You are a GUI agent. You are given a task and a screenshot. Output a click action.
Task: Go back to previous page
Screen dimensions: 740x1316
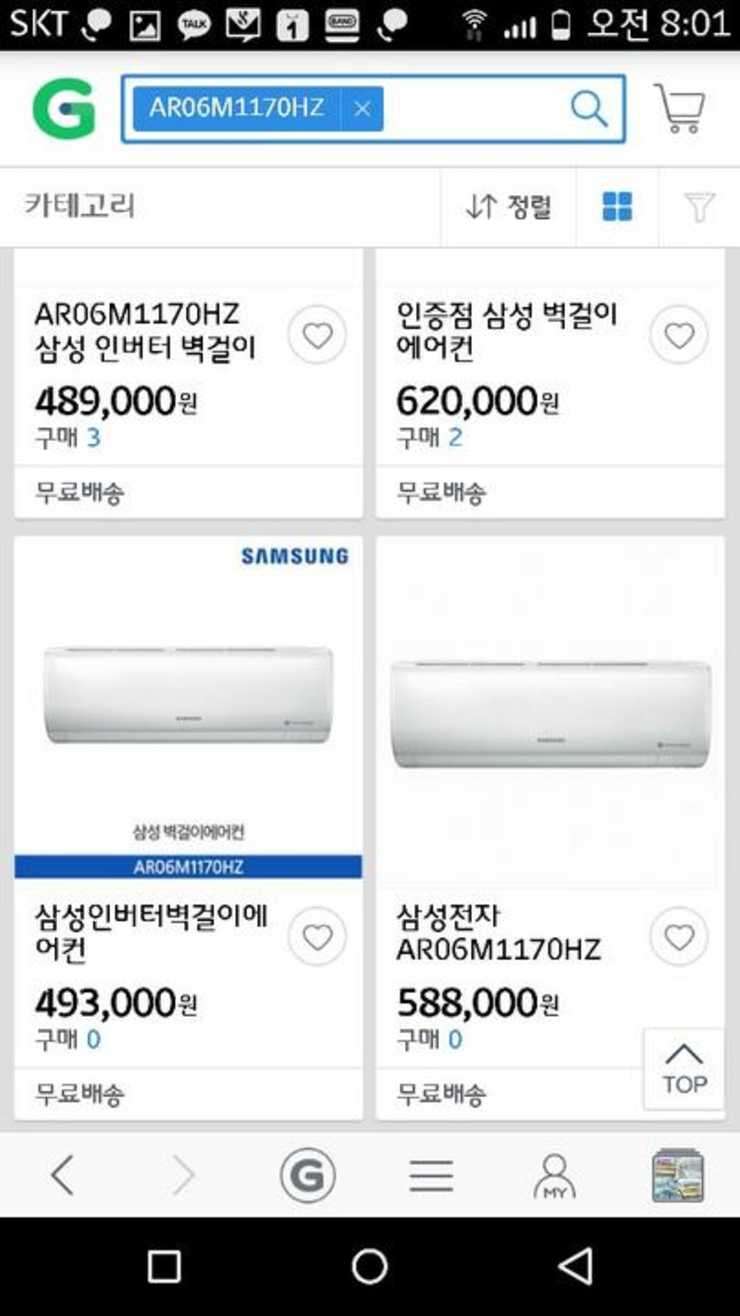point(62,1175)
